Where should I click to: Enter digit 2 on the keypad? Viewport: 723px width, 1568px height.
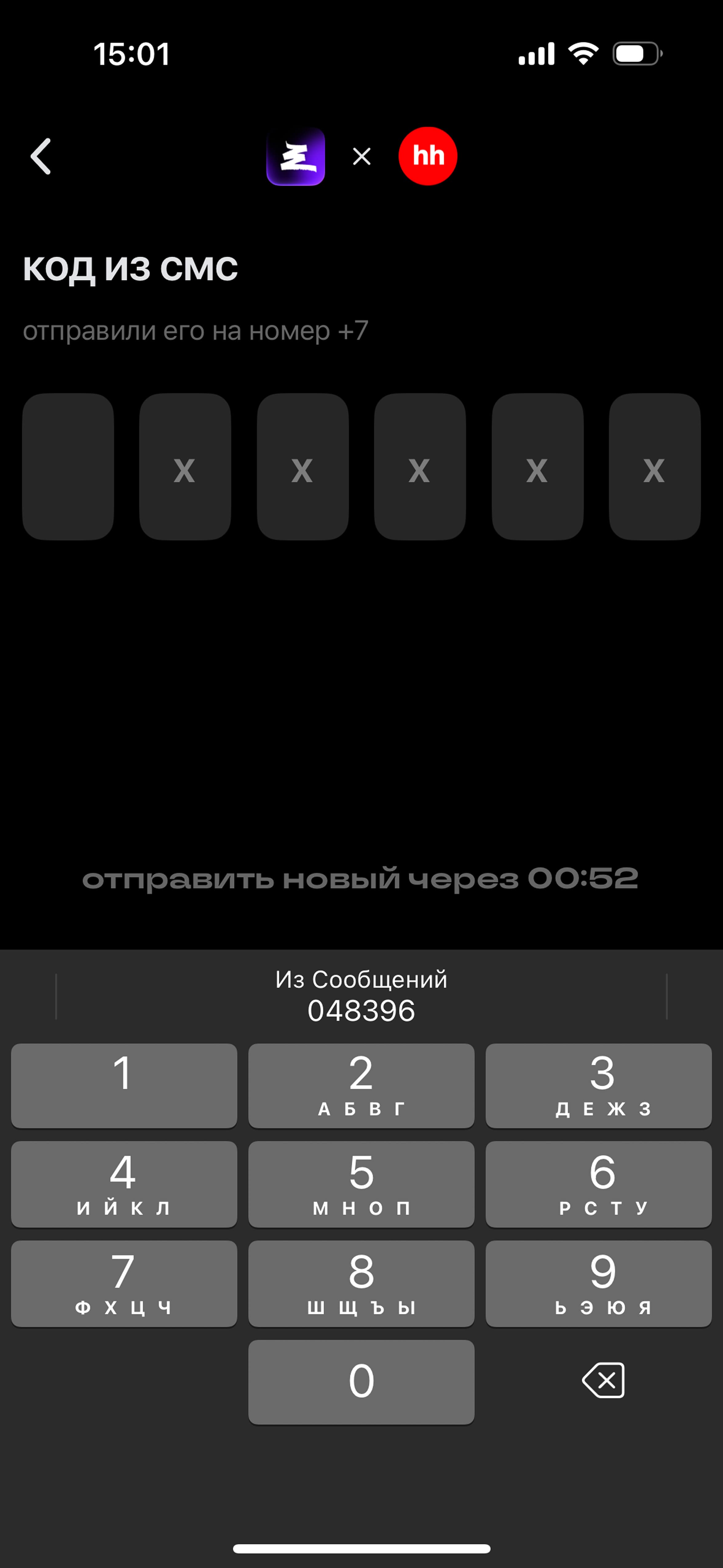click(x=361, y=1085)
